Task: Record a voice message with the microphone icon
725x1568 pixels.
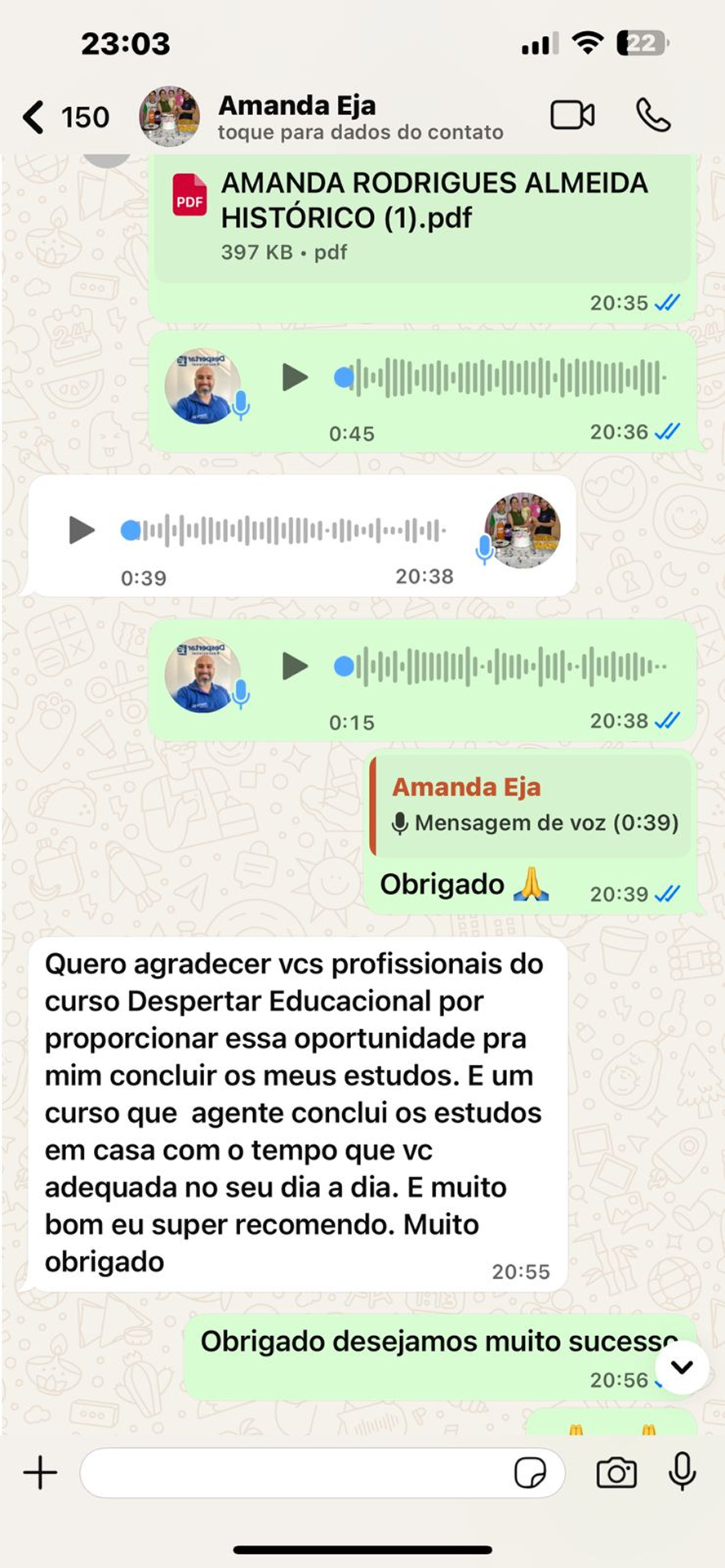Action: 680,1473
